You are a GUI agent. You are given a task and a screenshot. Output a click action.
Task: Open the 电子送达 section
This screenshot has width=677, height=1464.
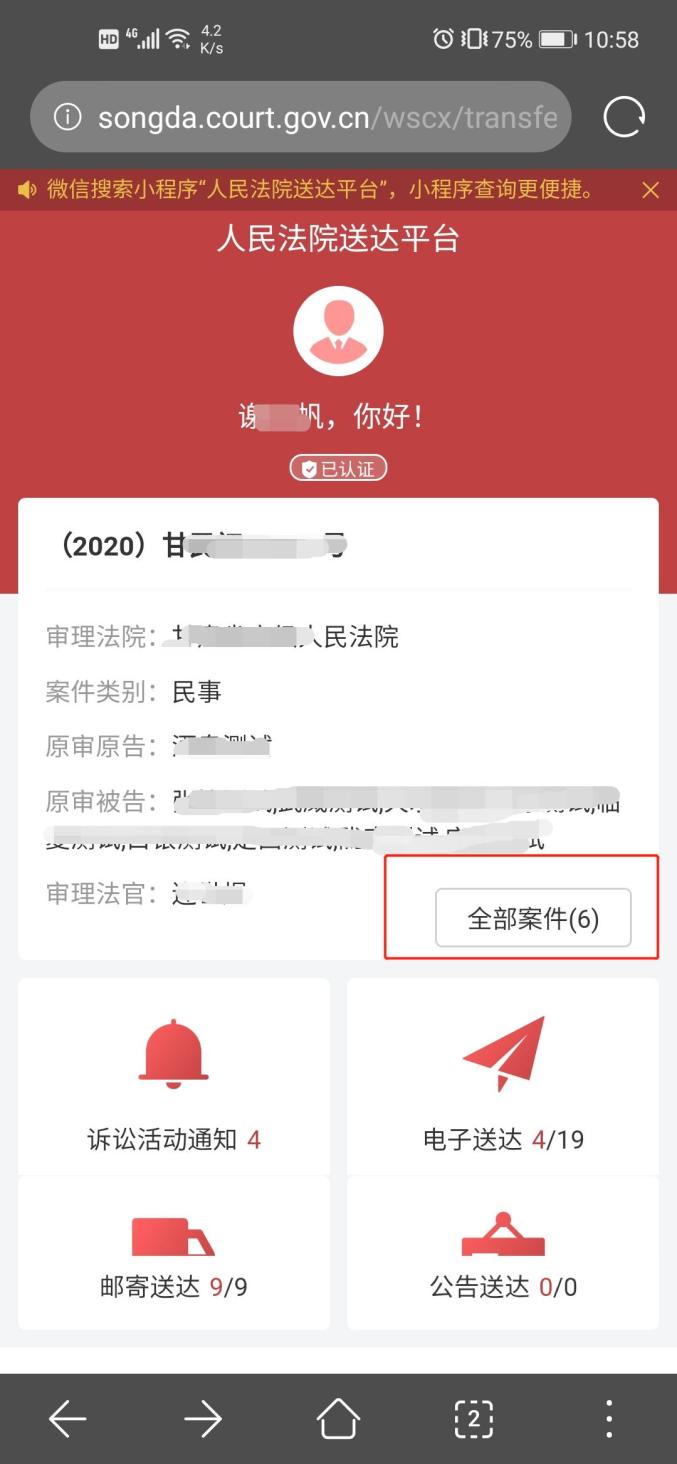503,1077
